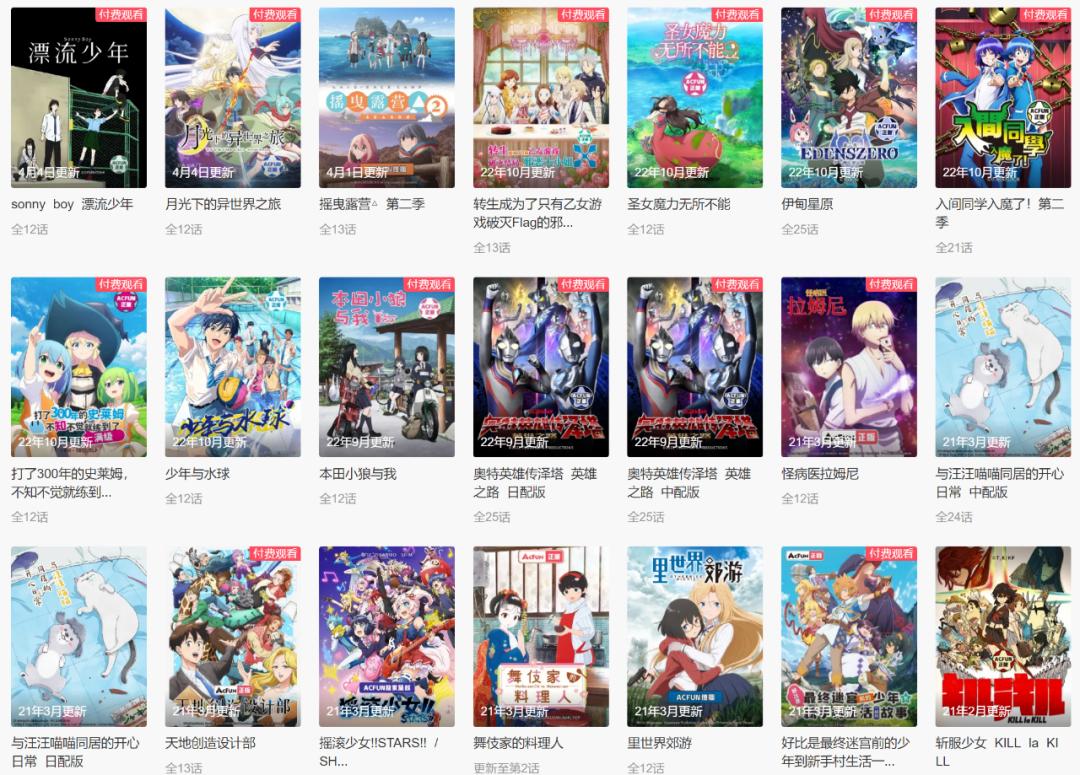The image size is (1080, 775).
Task: Open 摇曳露营 第二季
Action: 387,98
